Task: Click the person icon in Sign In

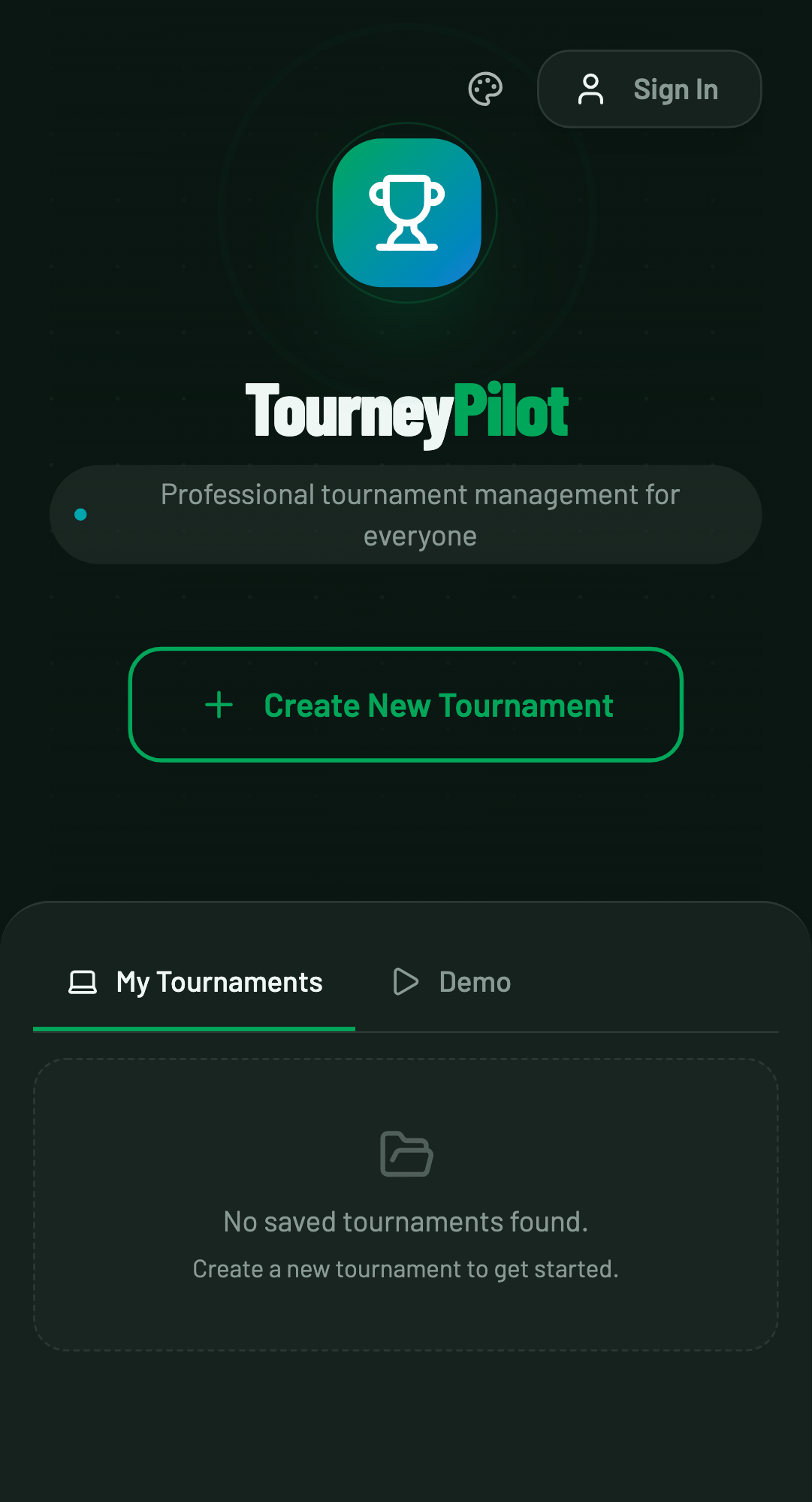Action: click(x=592, y=89)
